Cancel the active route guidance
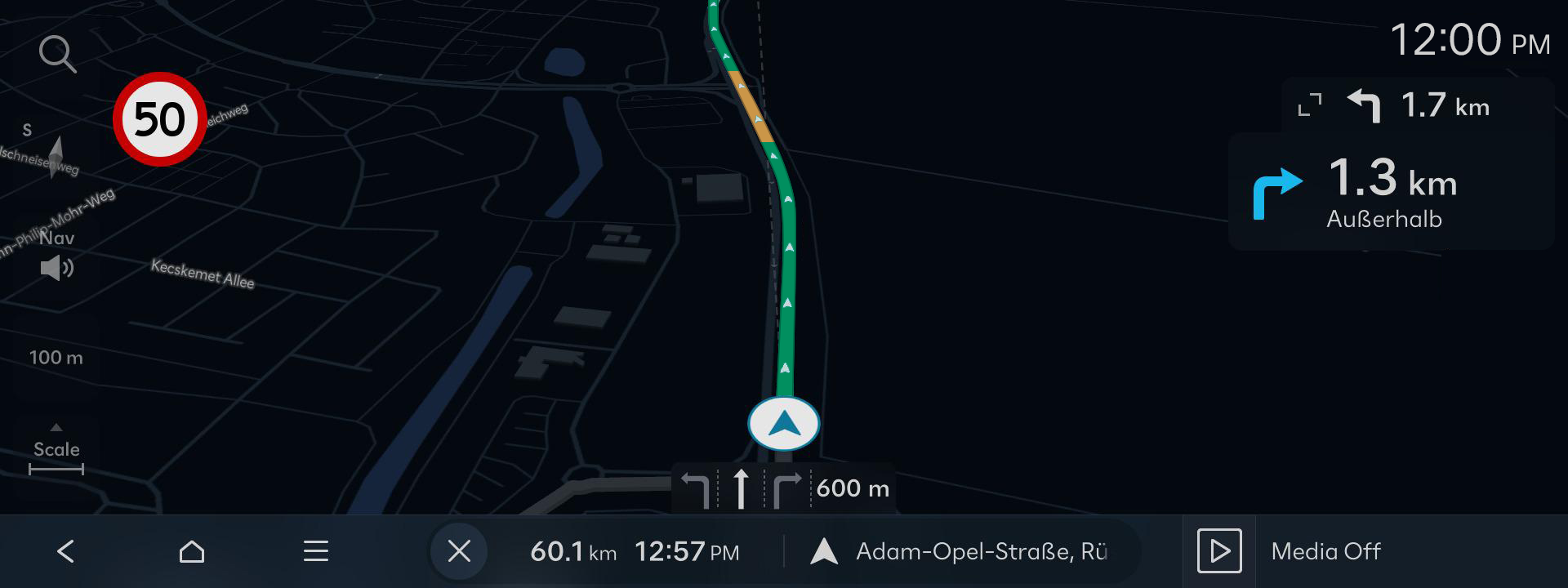Screen dimensions: 1568x588 [459, 551]
